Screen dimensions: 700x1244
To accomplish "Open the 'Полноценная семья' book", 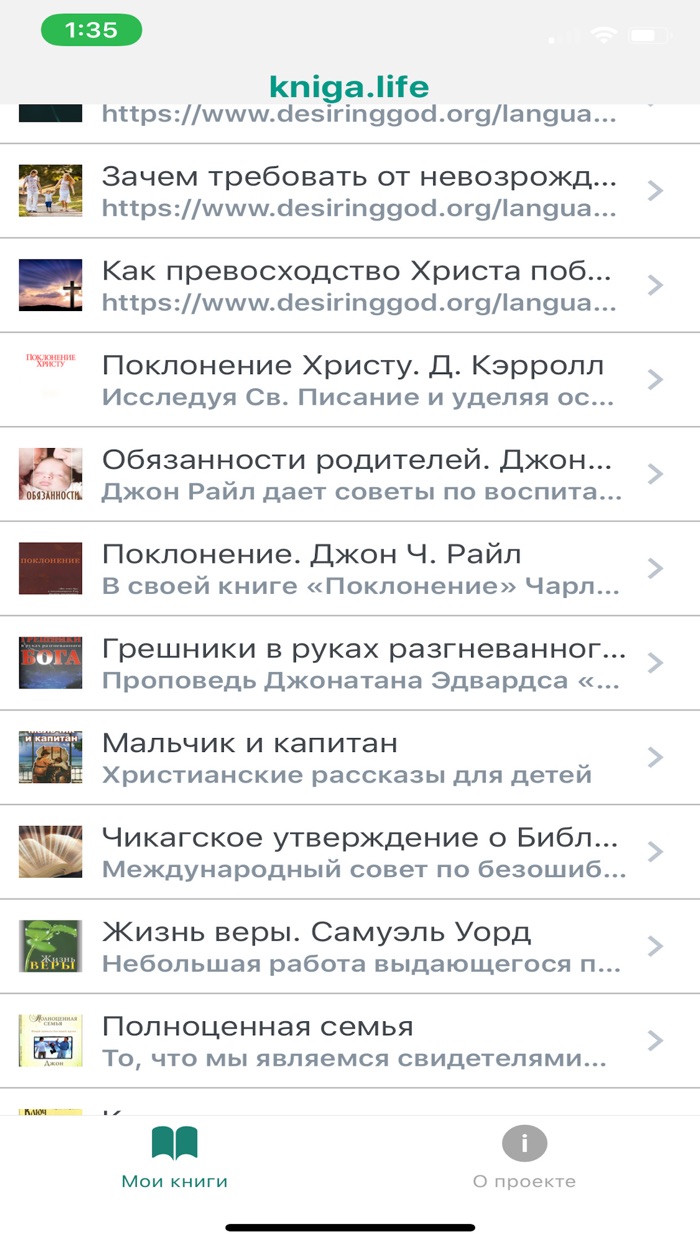I will [350, 1041].
